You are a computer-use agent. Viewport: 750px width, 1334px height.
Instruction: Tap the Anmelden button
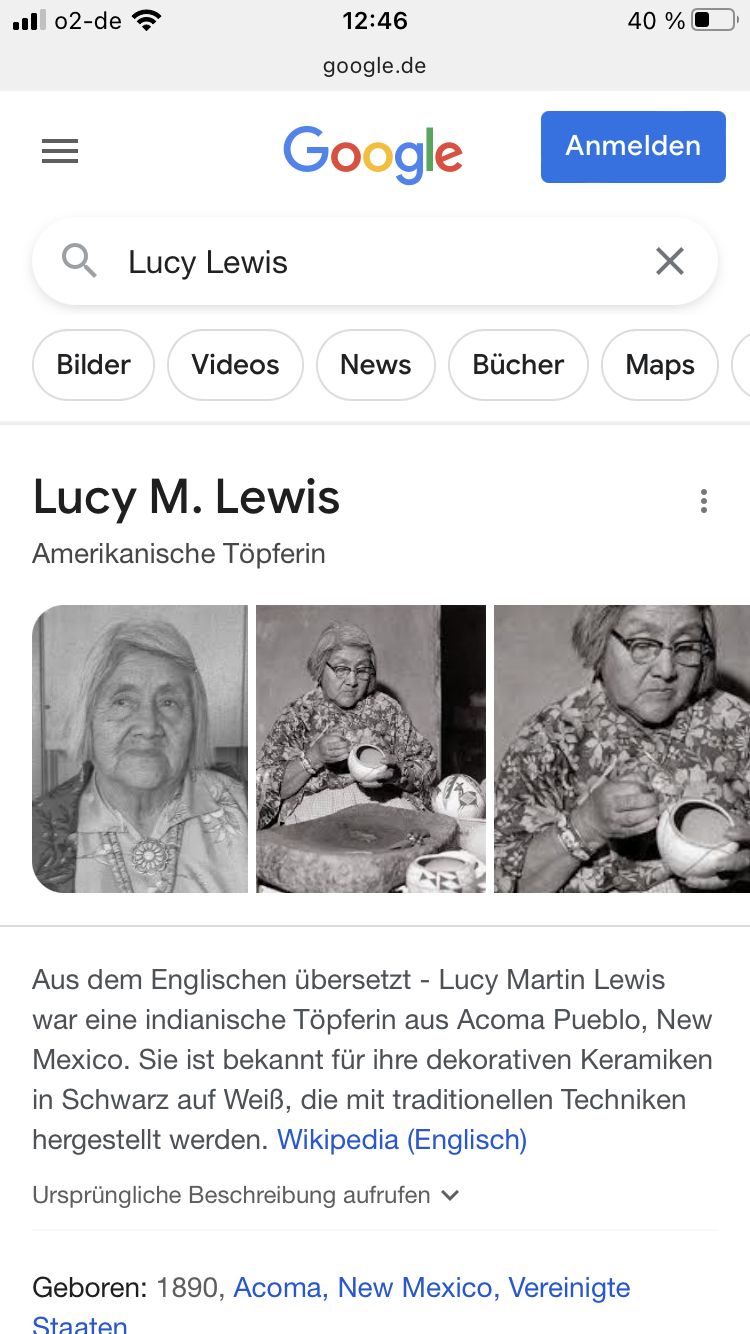632,147
